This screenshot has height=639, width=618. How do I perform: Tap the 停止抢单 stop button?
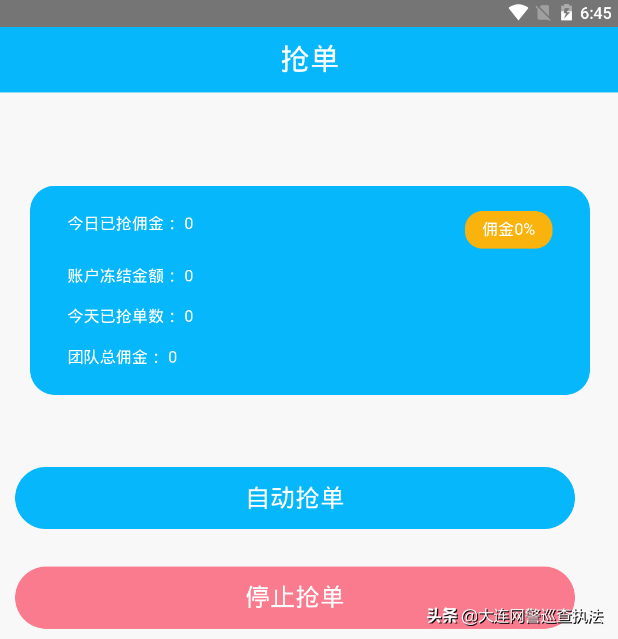coord(295,597)
